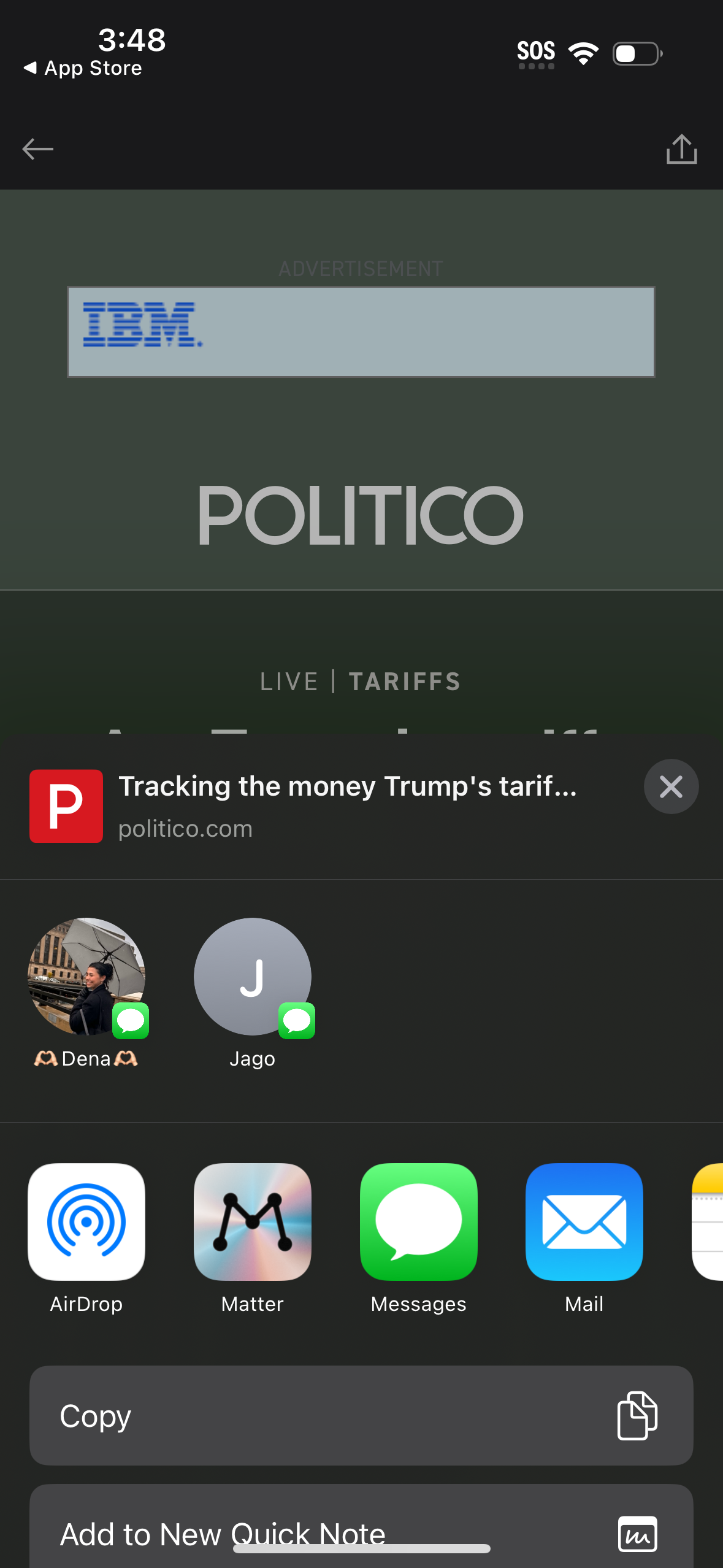Open the IBM advertisement banner

(361, 331)
